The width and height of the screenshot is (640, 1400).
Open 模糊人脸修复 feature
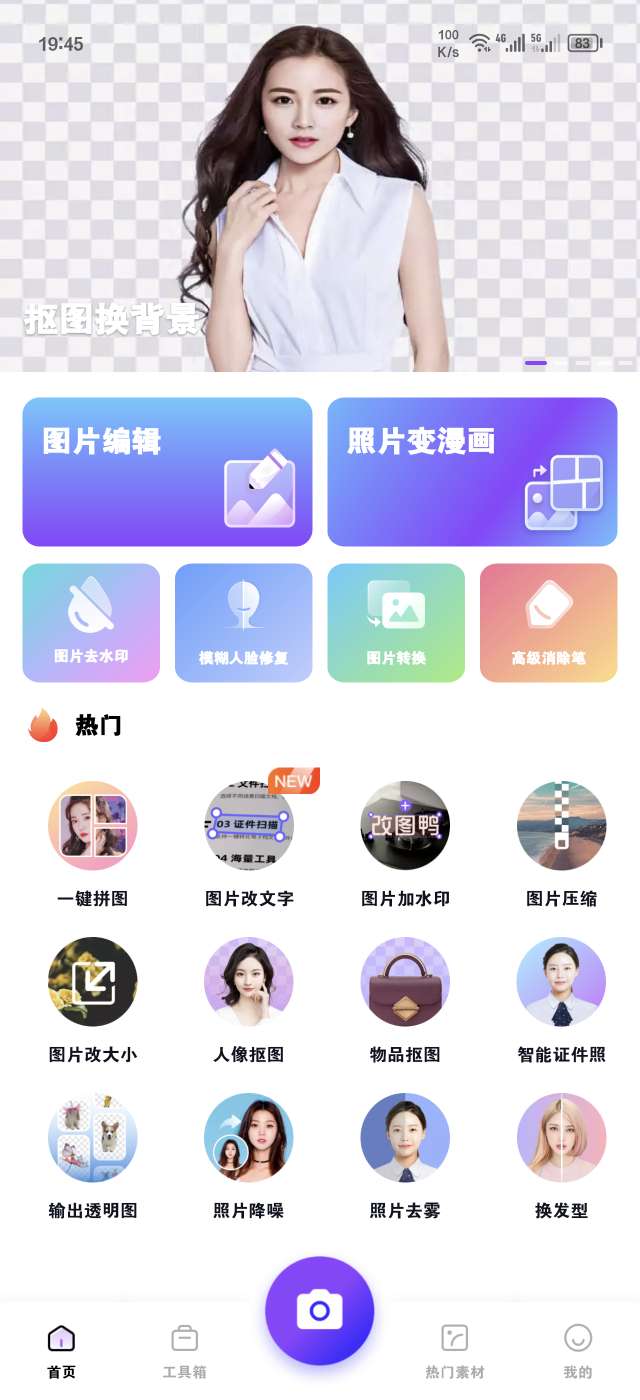pyautogui.click(x=244, y=622)
